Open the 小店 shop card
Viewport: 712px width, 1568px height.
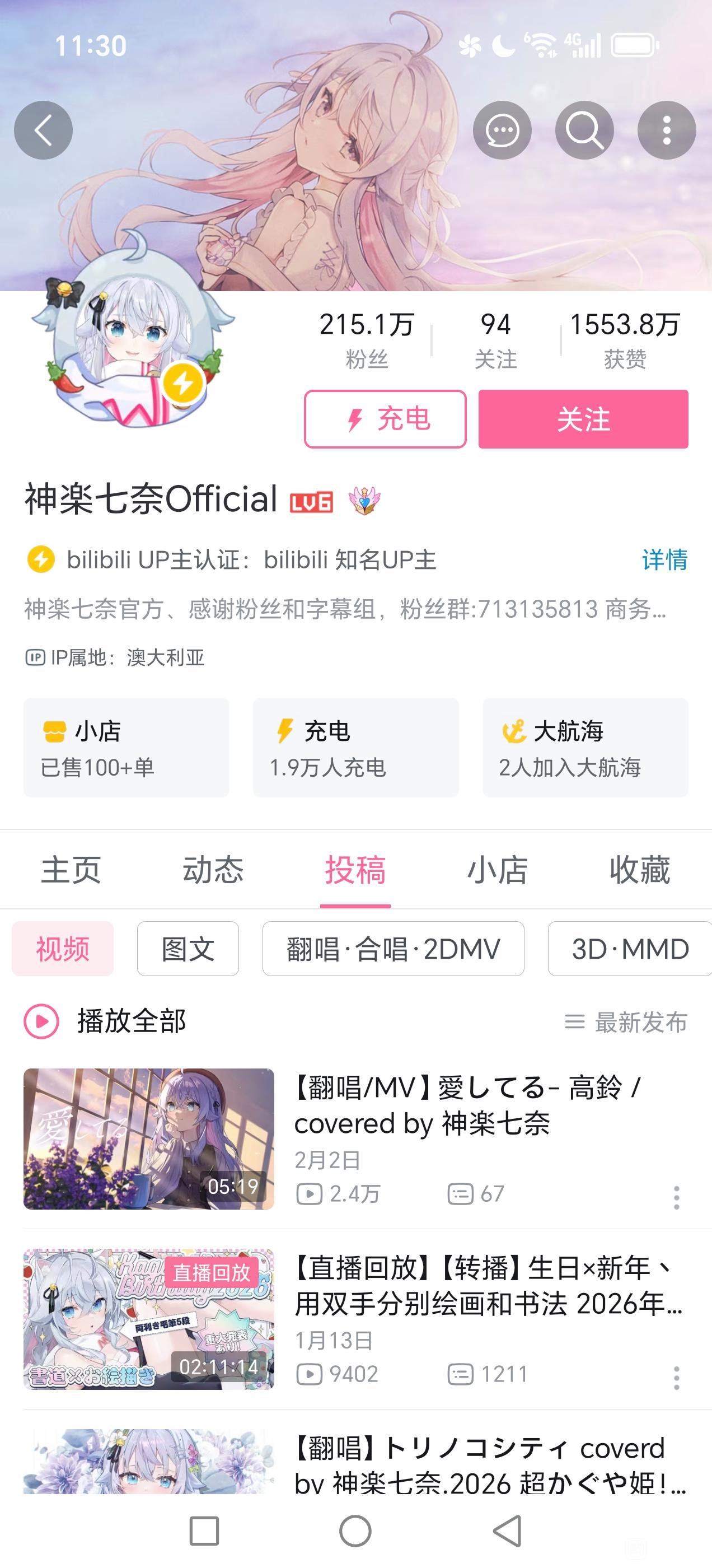tap(126, 747)
